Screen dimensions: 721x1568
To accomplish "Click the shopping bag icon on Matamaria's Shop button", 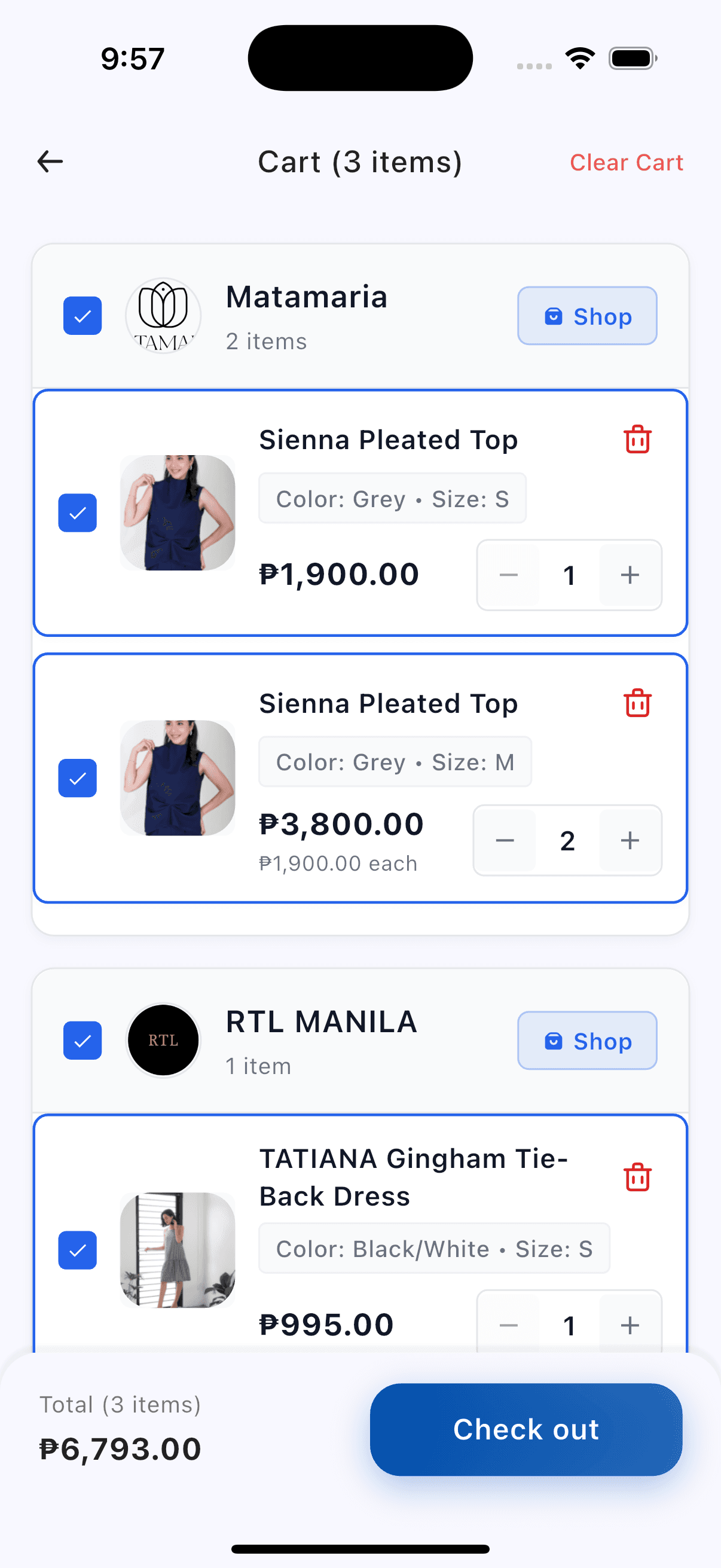I will tap(552, 316).
